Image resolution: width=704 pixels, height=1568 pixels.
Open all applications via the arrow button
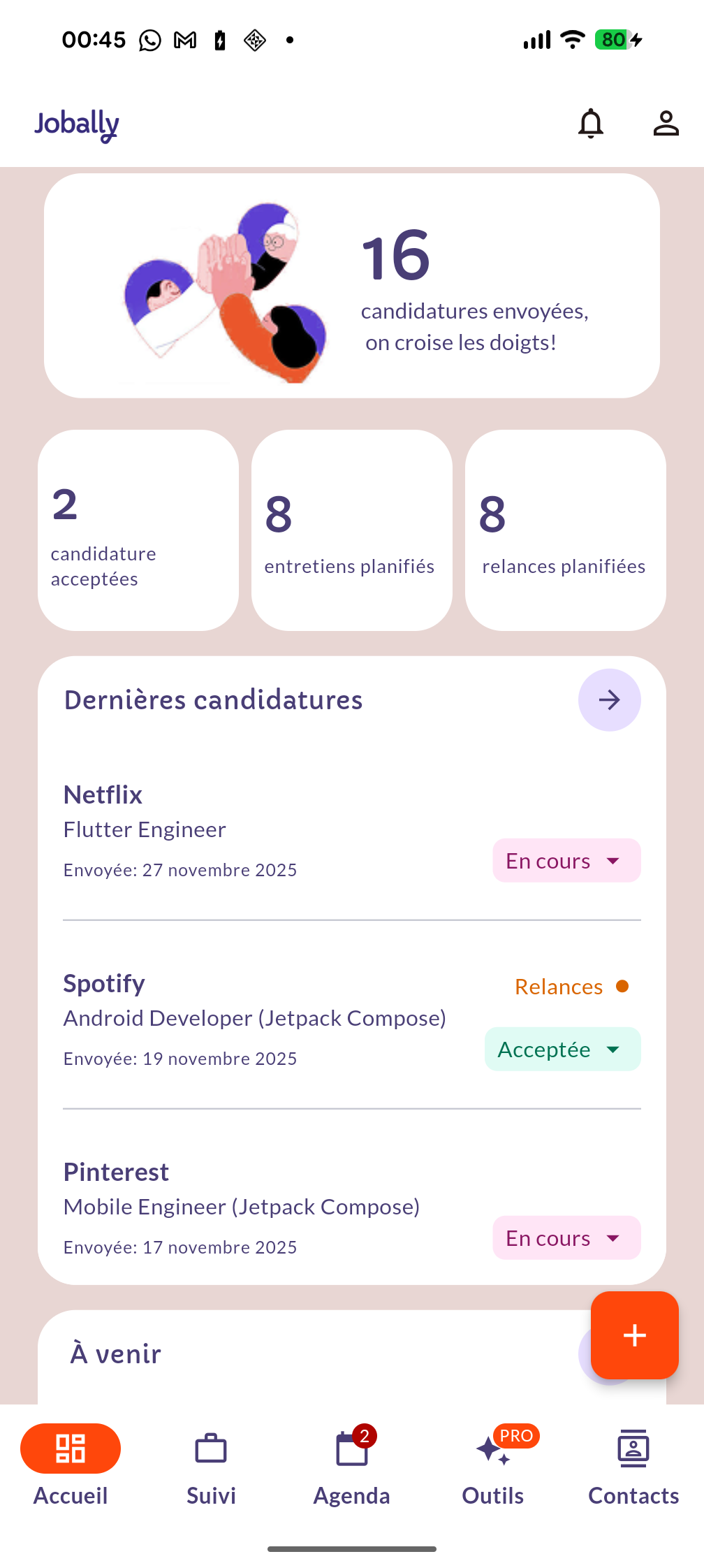point(609,699)
